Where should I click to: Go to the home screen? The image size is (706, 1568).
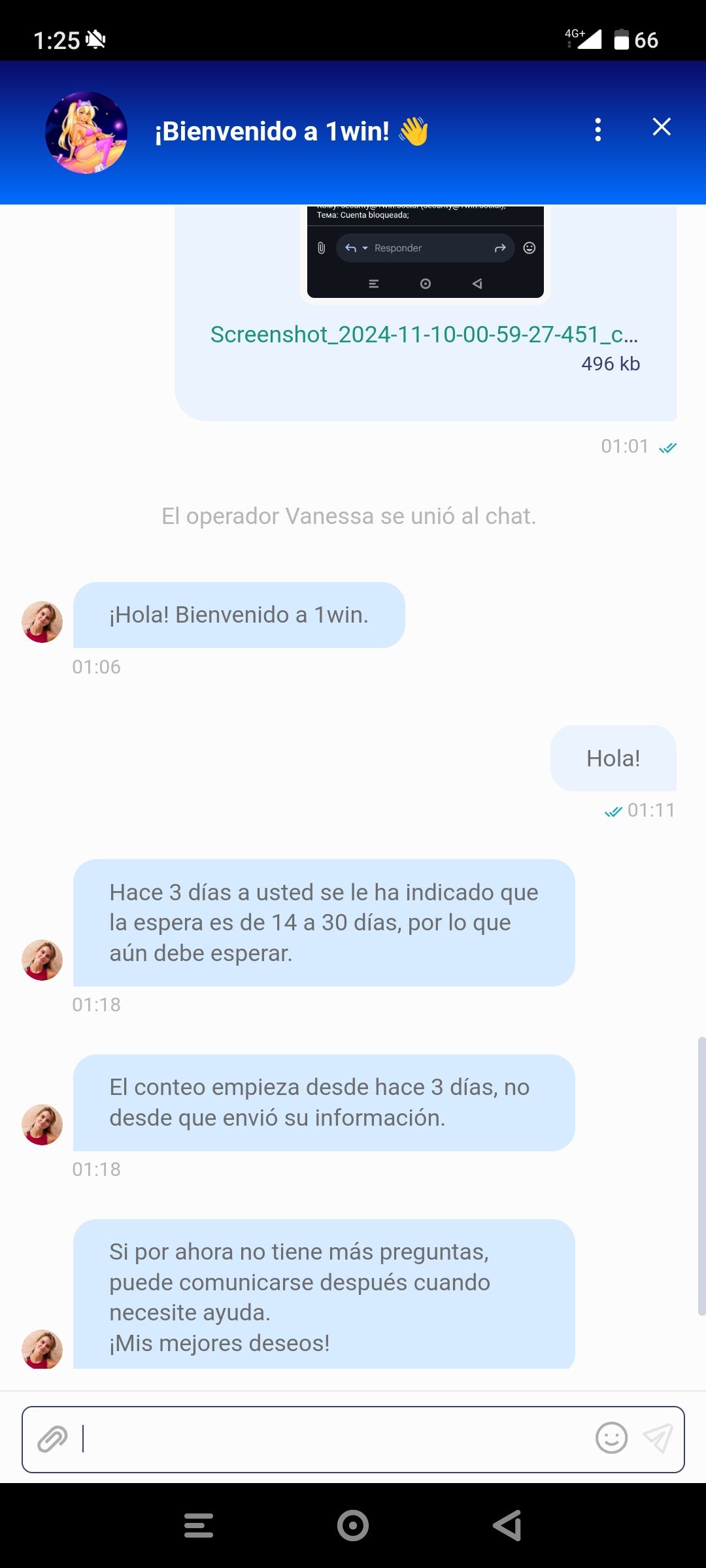click(x=353, y=1526)
